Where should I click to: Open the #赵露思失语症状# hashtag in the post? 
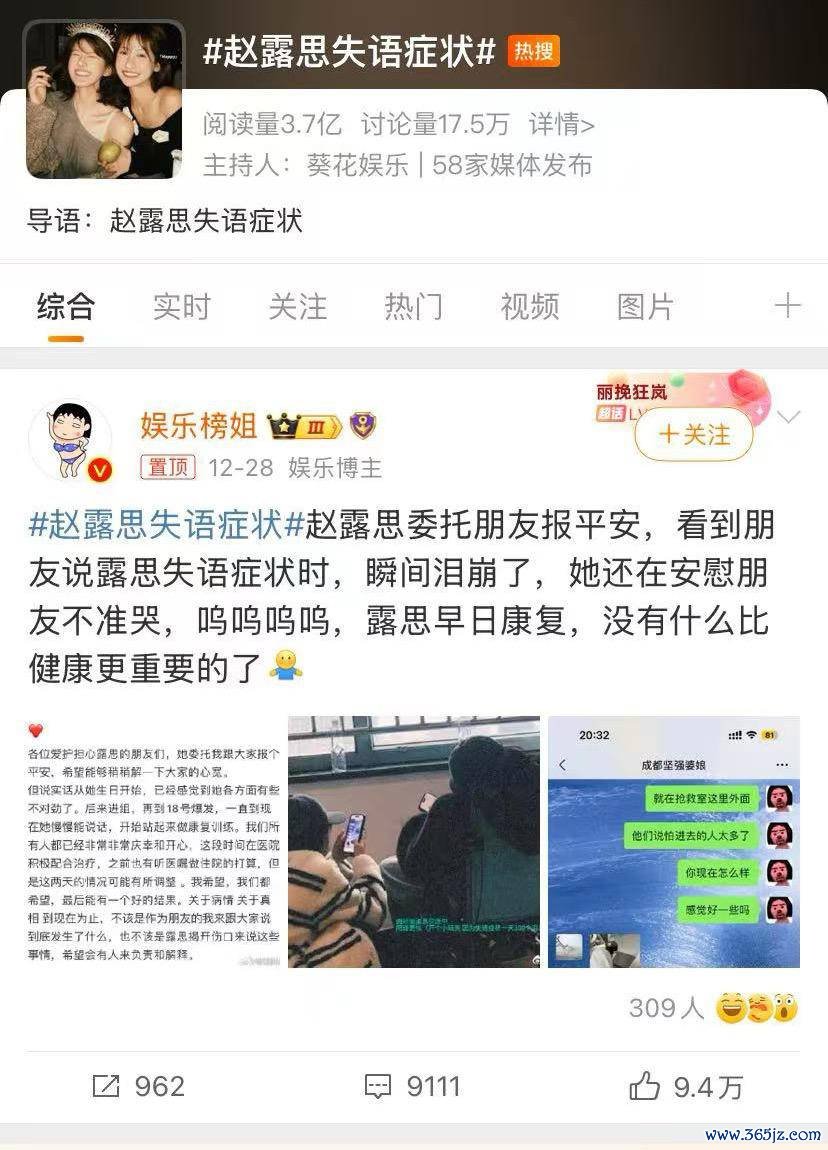click(165, 523)
